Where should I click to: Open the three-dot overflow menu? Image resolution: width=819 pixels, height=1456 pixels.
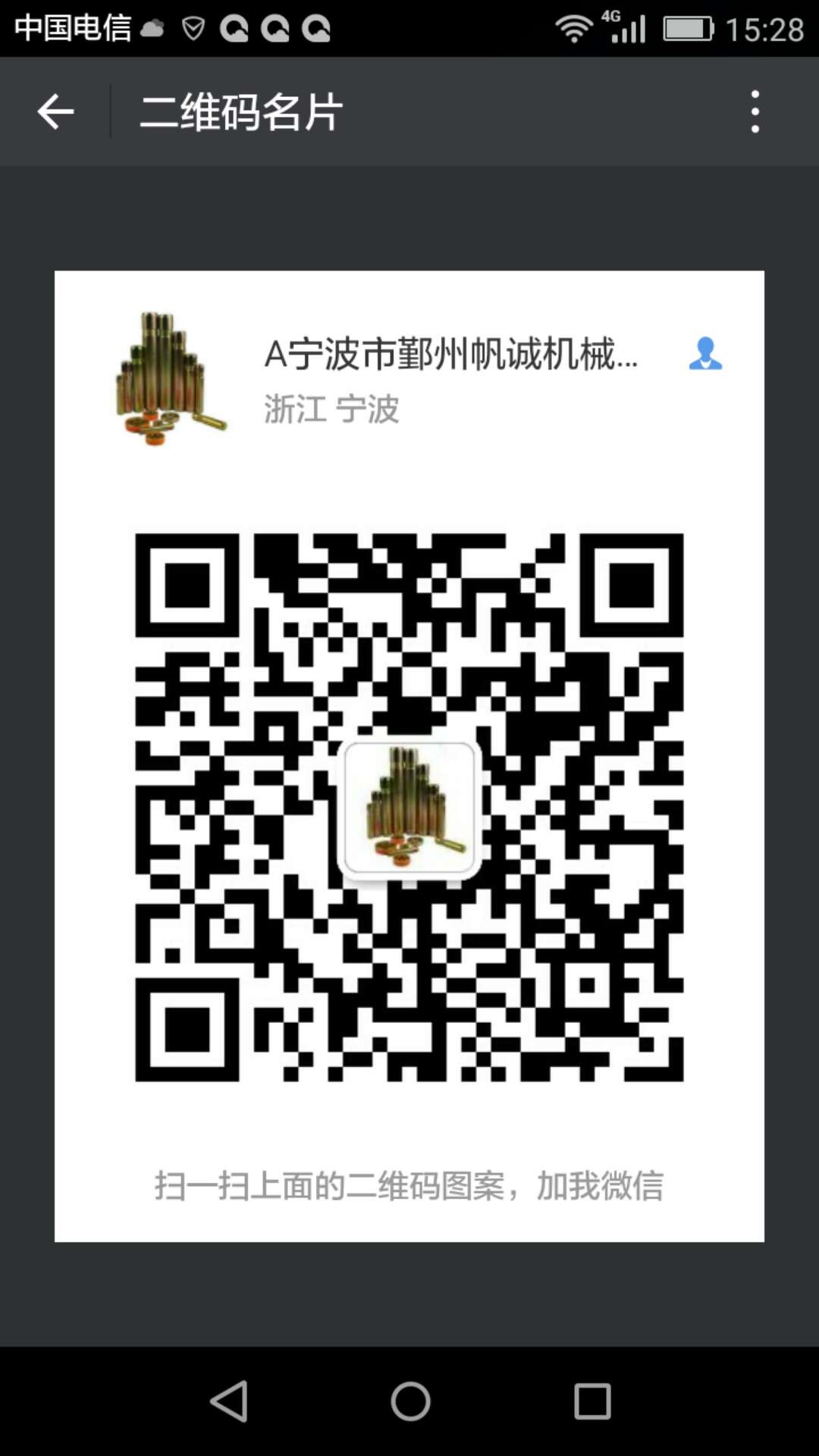(x=755, y=112)
